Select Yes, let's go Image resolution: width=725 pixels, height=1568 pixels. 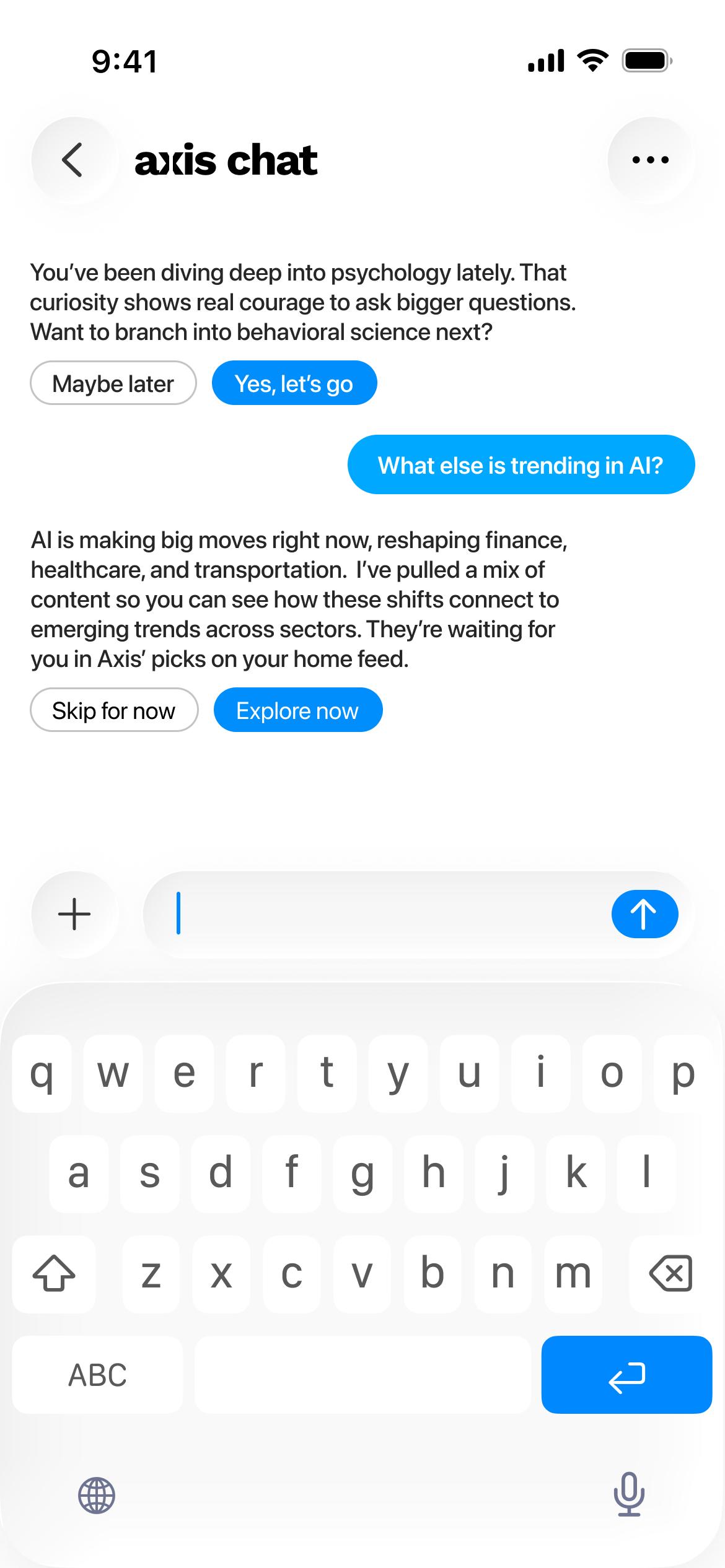click(294, 383)
